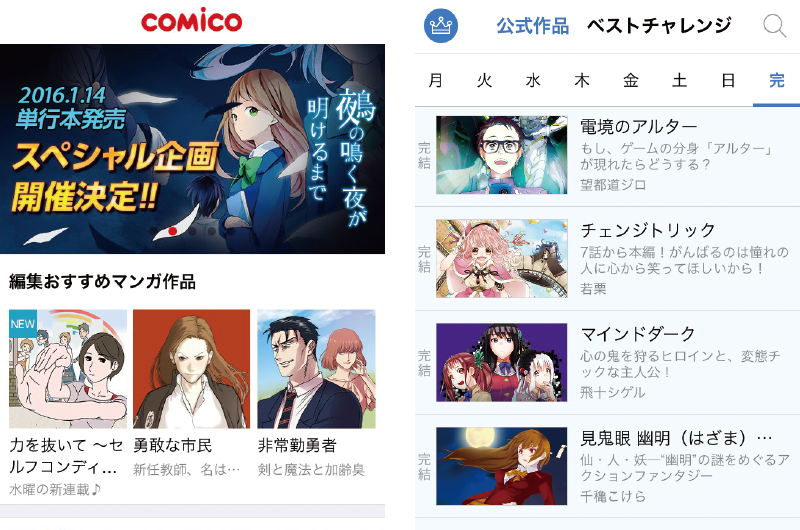The width and height of the screenshot is (800, 530).
Task: Select the 火 day tab
Action: pyautogui.click(x=484, y=81)
